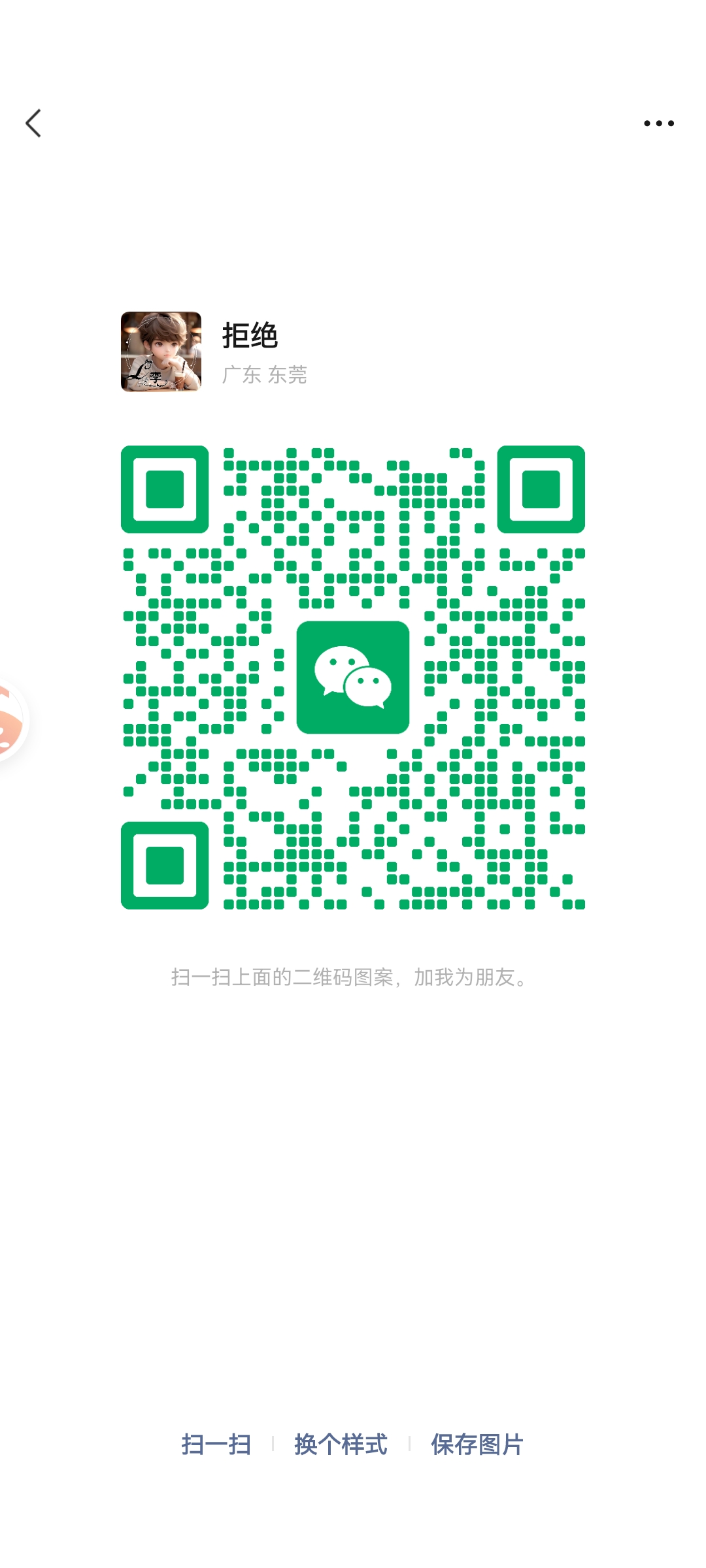Image resolution: width=706 pixels, height=1568 pixels.
Task: Open the three-dot overflow menu
Action: point(658,123)
